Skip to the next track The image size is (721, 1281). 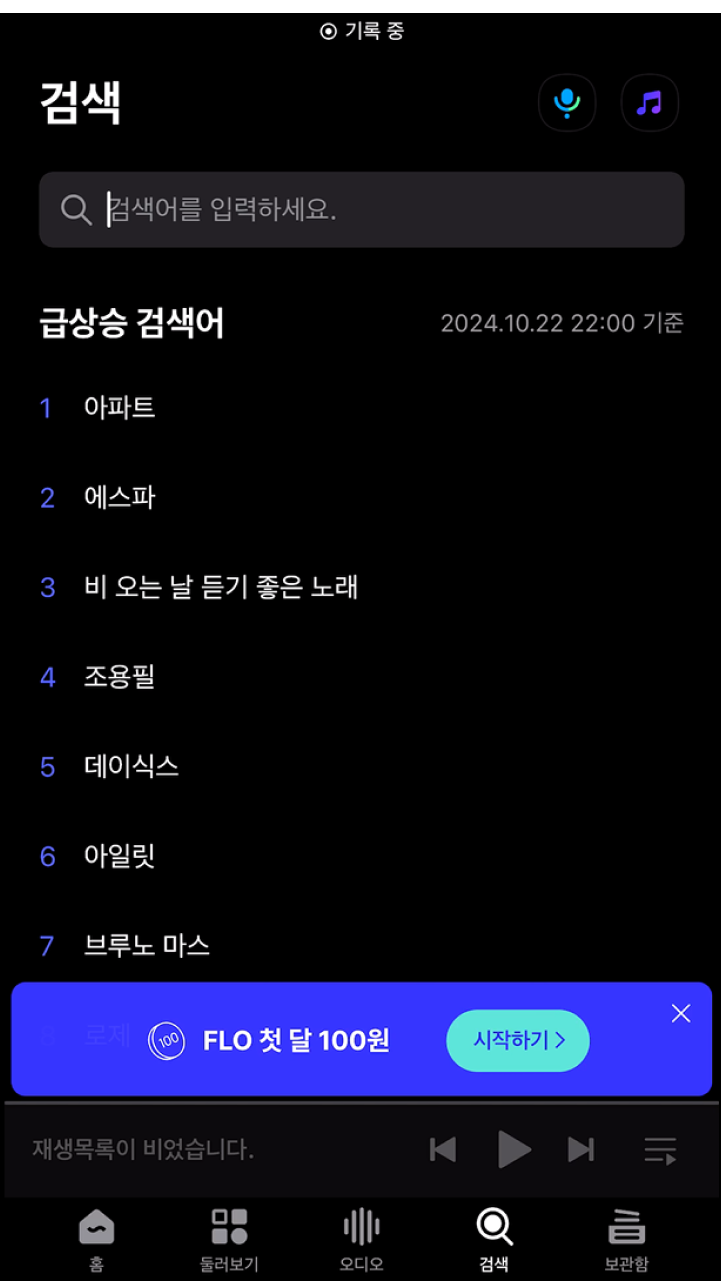pos(581,1150)
